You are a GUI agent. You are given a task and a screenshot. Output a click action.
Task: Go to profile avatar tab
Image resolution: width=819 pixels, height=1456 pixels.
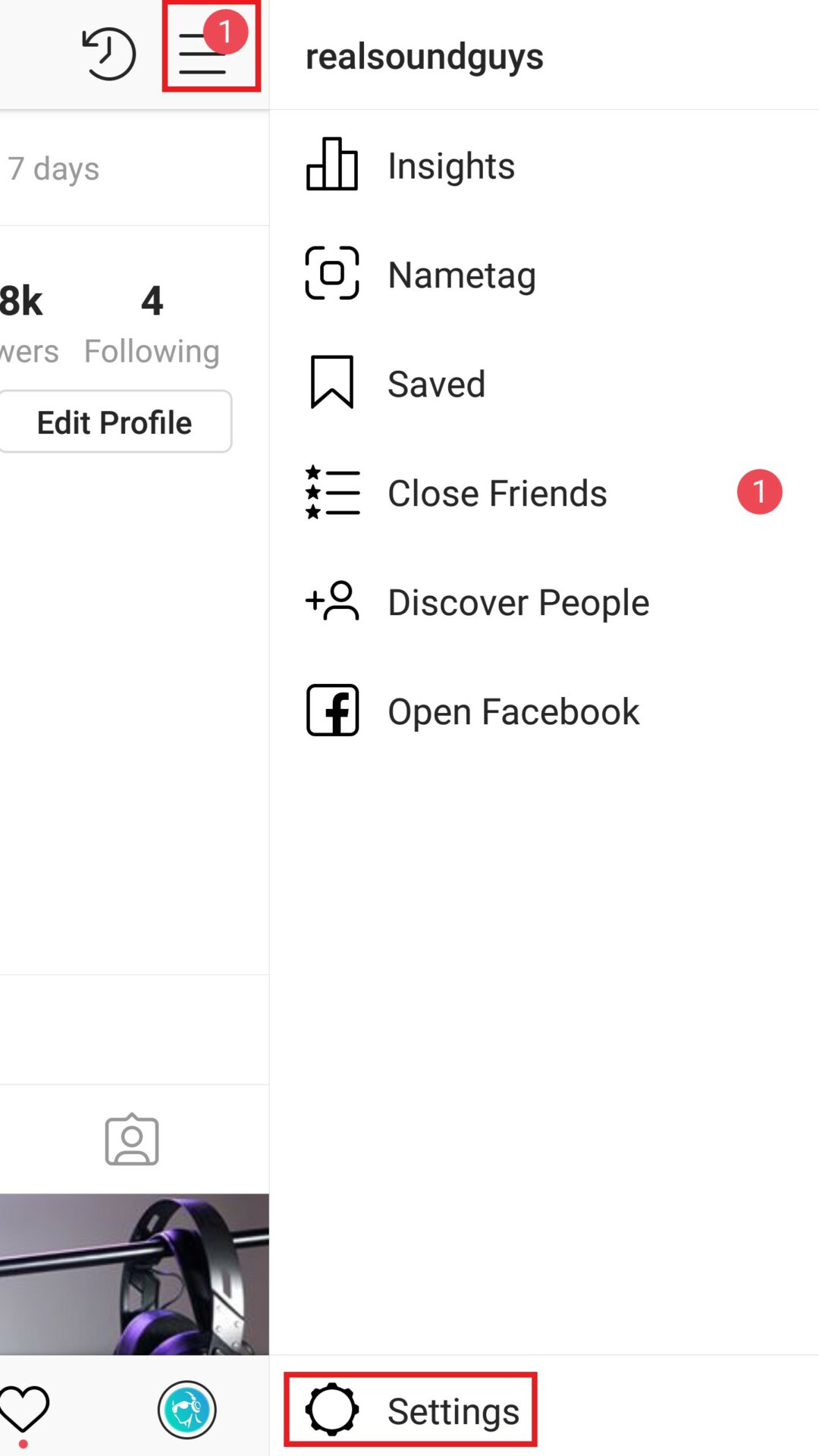pyautogui.click(x=187, y=1410)
